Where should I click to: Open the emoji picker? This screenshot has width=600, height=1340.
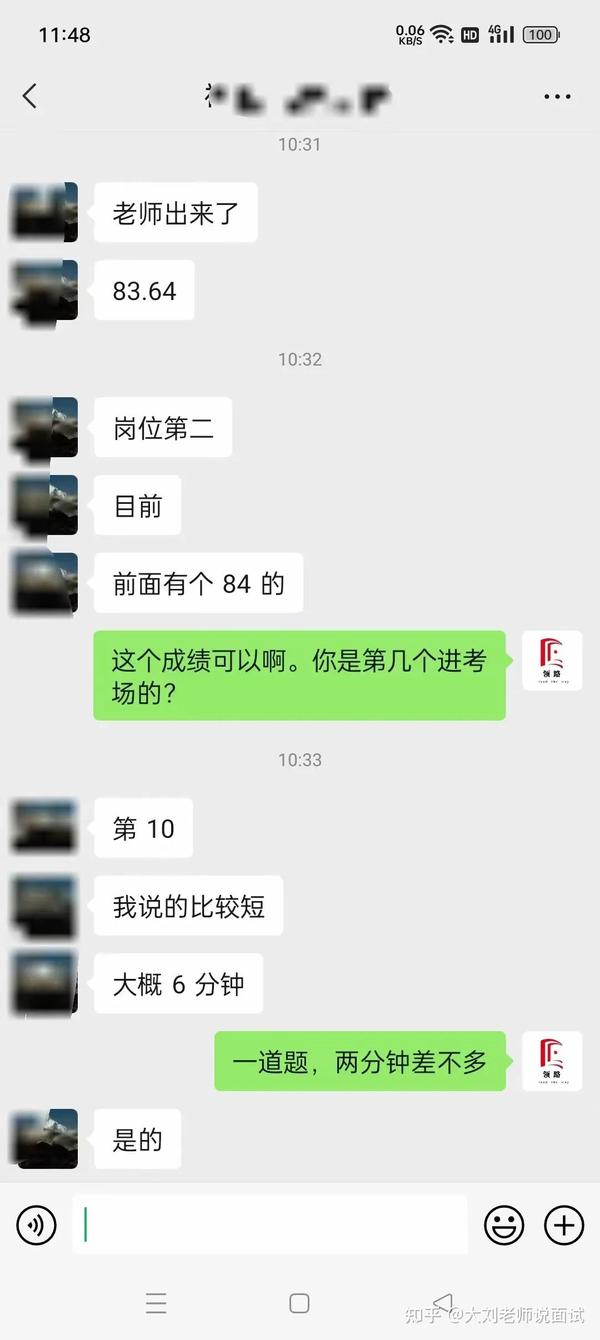pos(504,1225)
